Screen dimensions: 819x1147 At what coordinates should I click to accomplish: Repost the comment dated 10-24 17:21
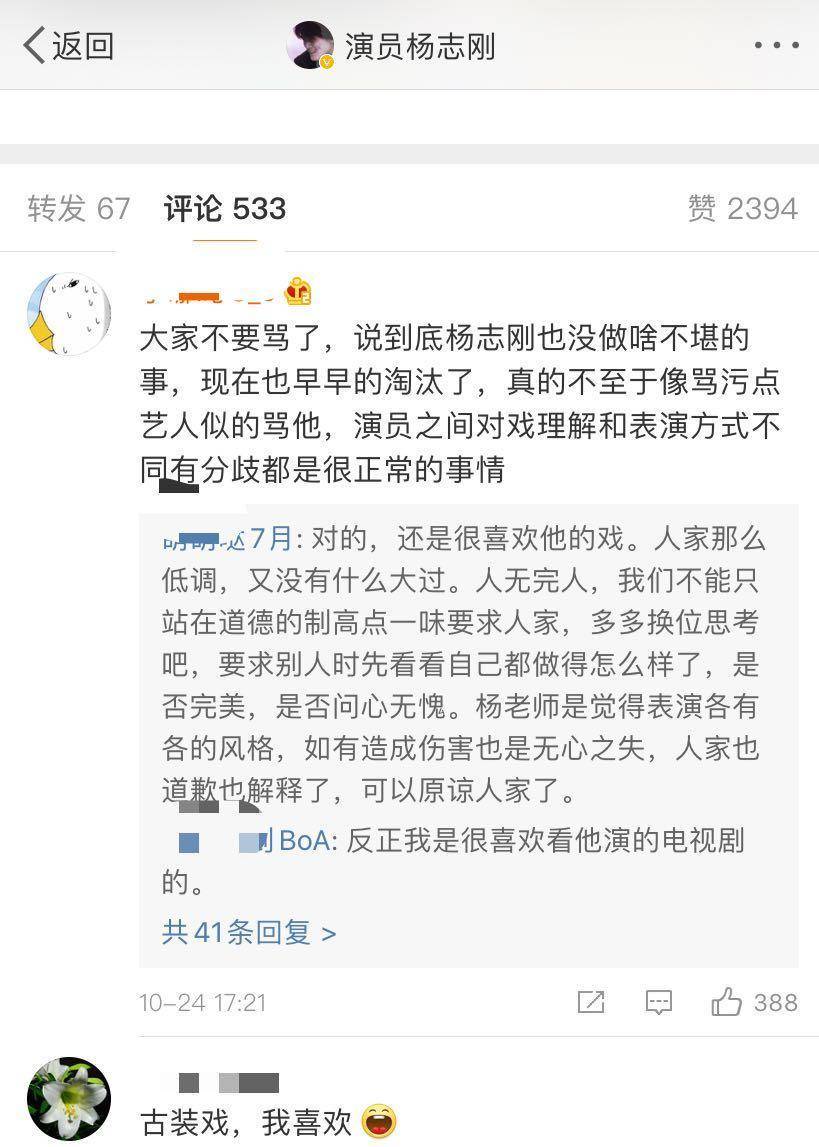tap(591, 1002)
